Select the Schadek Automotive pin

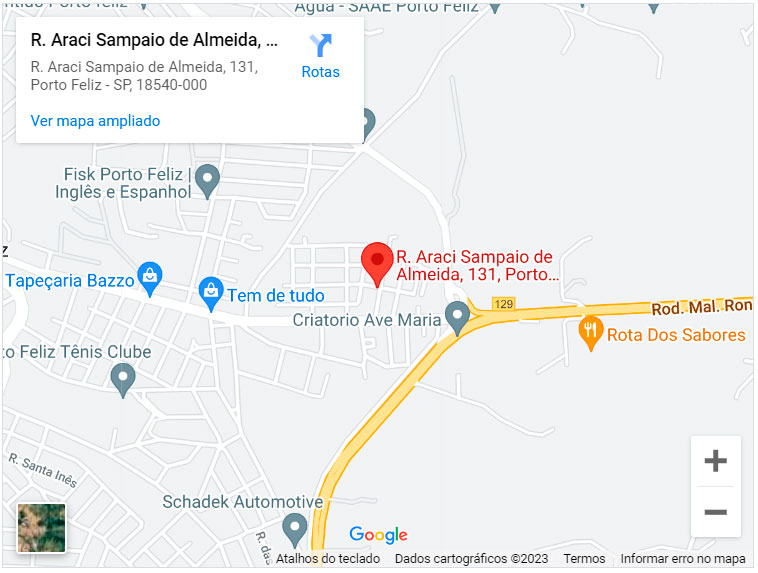coord(294,526)
